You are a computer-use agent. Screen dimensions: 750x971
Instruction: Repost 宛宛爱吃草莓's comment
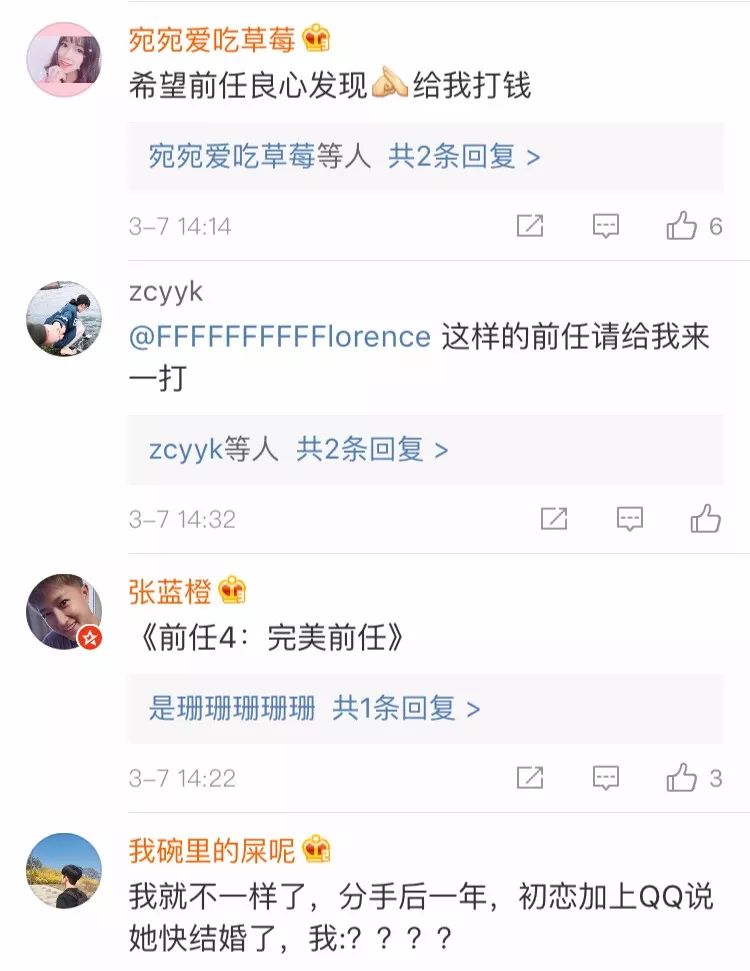pyautogui.click(x=529, y=226)
